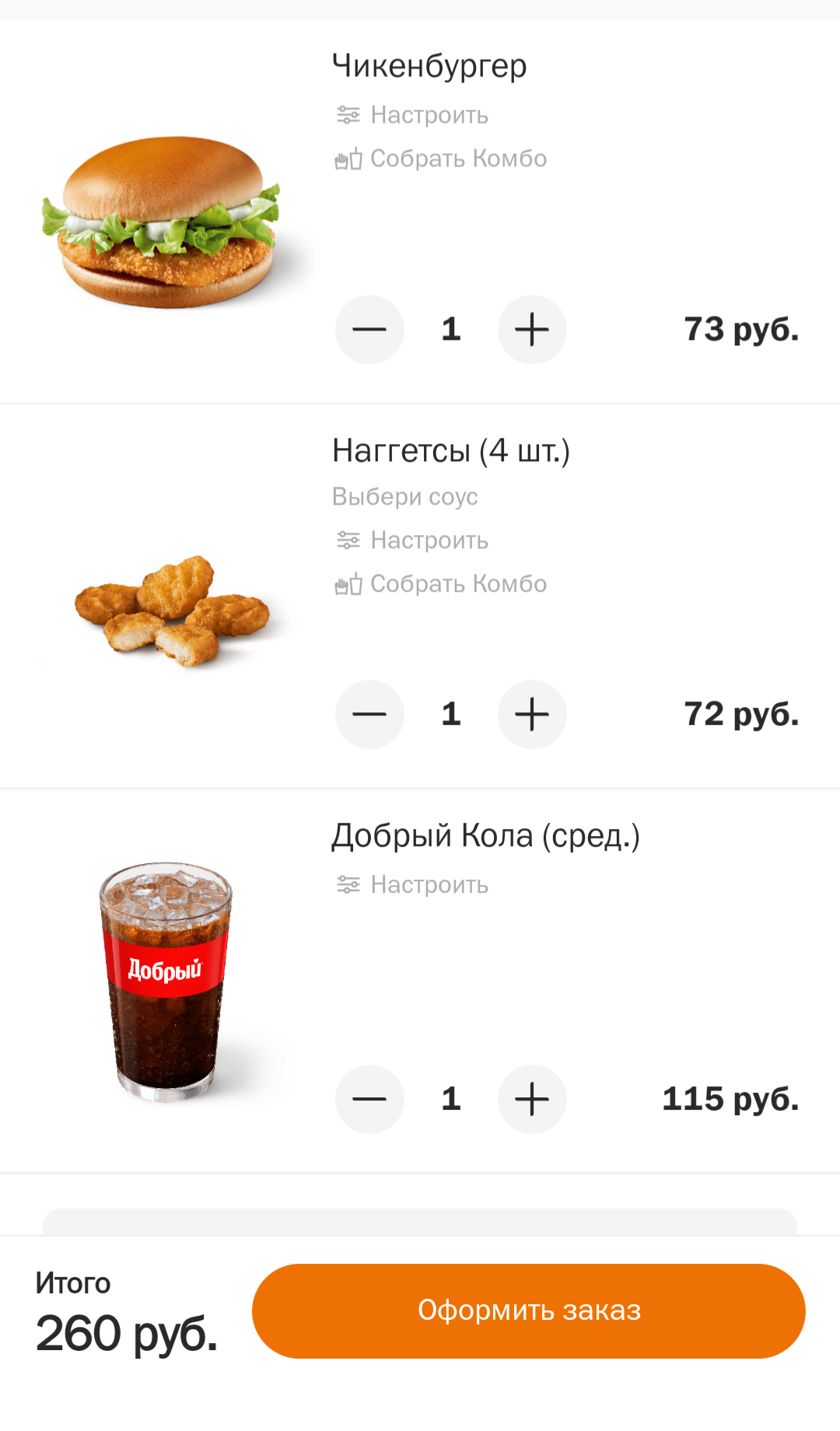Customize the Чикенбургер via Настроить
The width and height of the screenshot is (840, 1431).
pyautogui.click(x=413, y=115)
